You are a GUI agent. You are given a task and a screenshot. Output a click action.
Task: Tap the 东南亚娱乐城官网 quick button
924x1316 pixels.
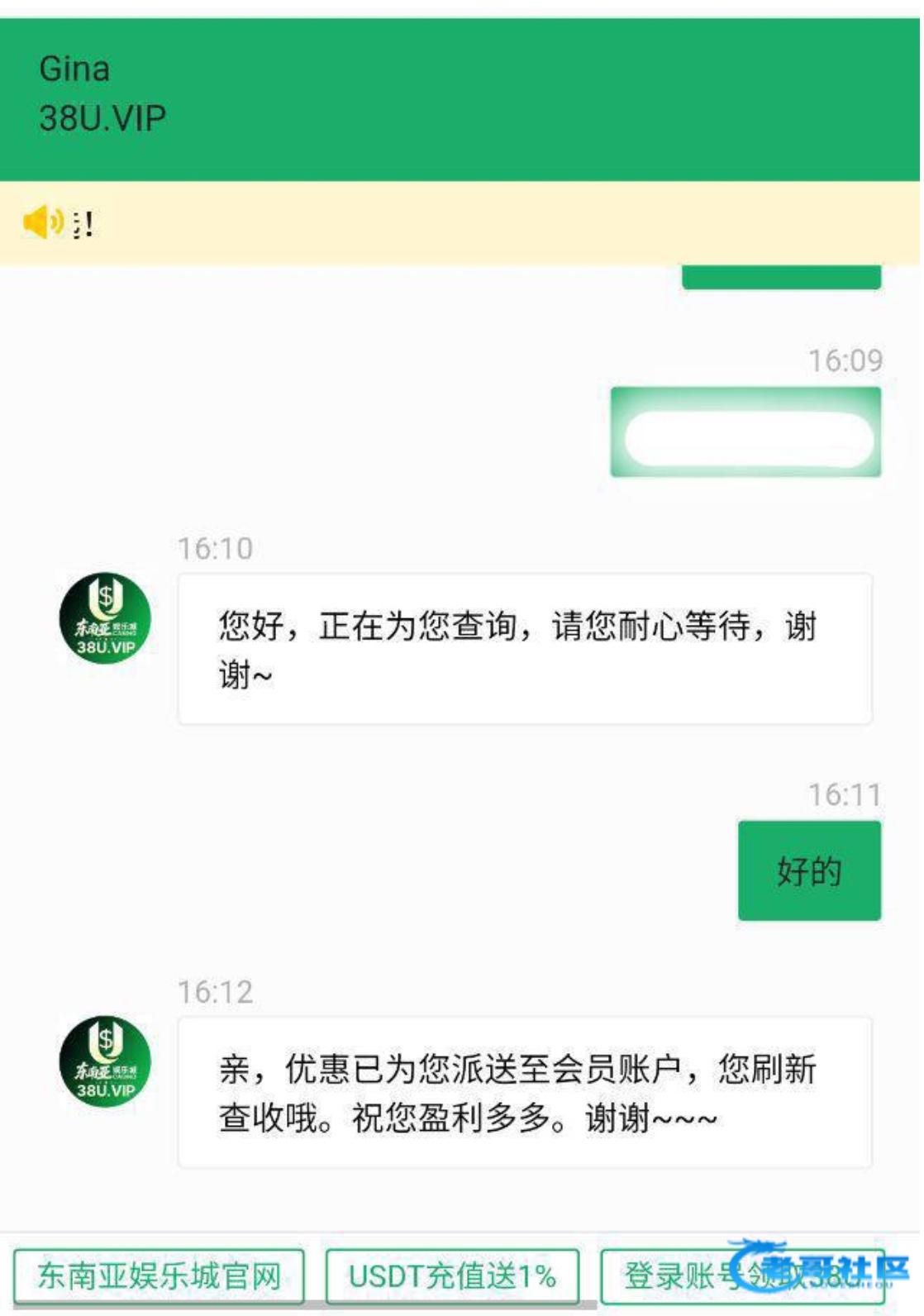[159, 1275]
